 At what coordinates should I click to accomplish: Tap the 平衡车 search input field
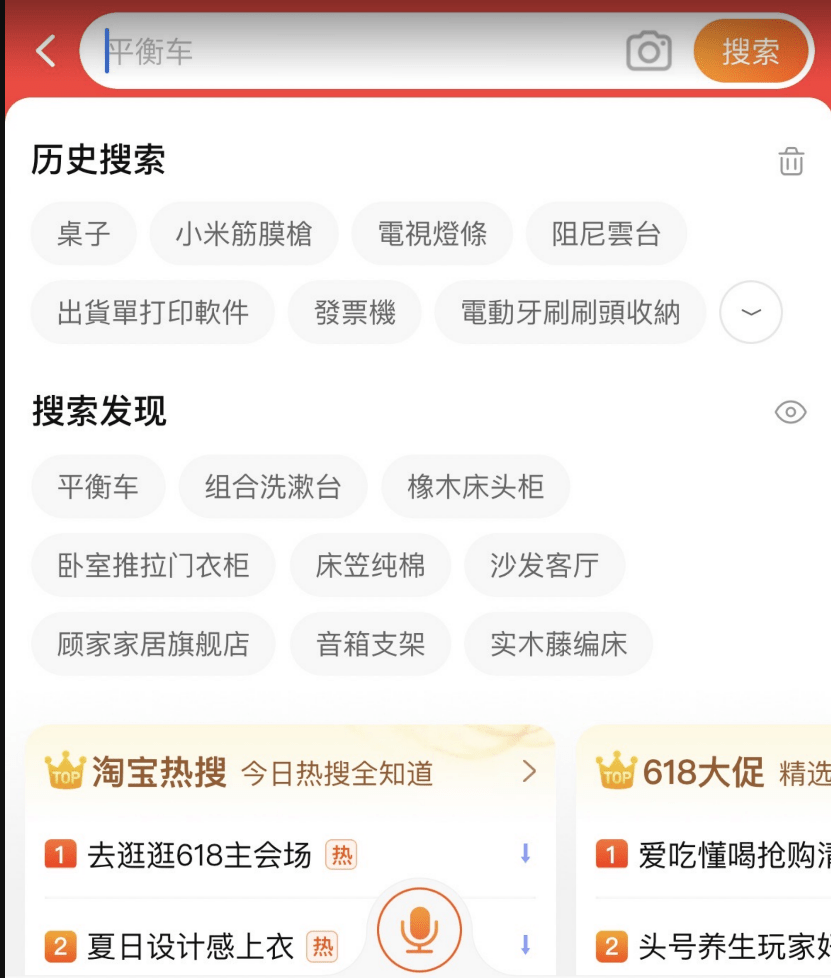(x=360, y=51)
